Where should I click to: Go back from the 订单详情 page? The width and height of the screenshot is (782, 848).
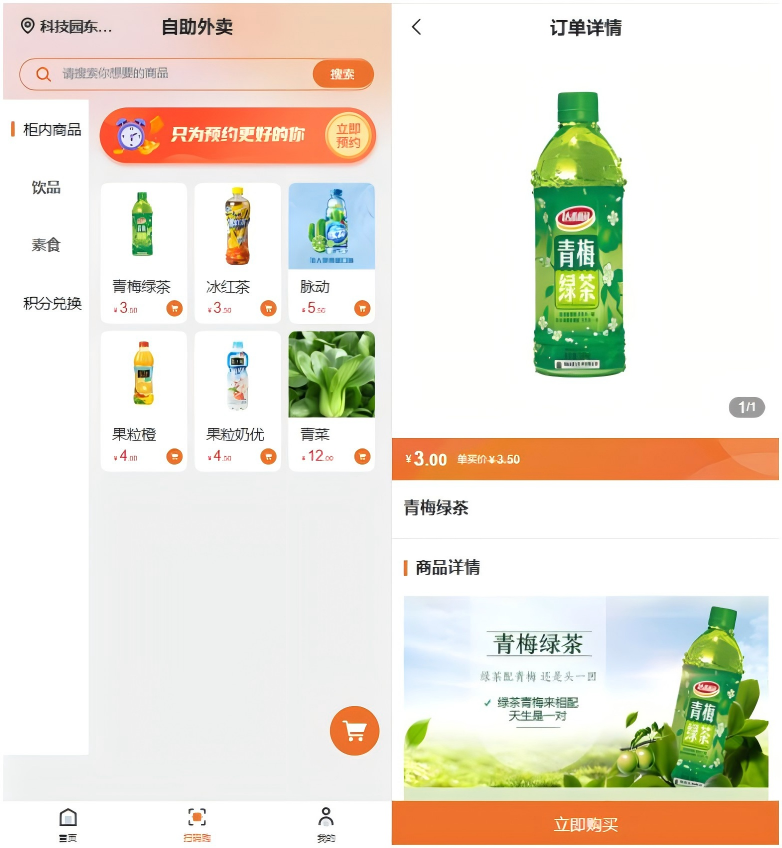416,27
